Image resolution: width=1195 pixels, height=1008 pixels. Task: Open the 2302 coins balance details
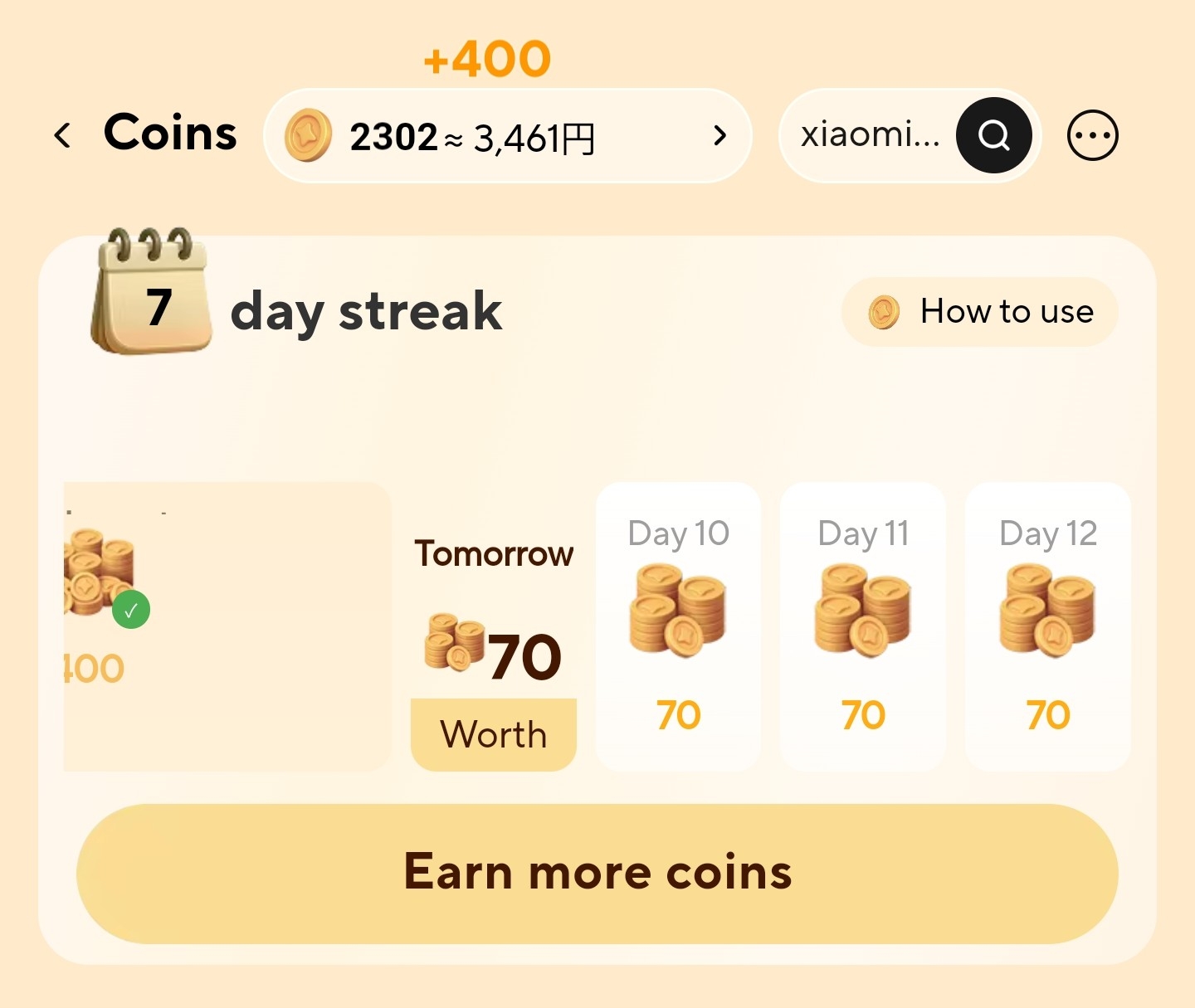[x=507, y=136]
